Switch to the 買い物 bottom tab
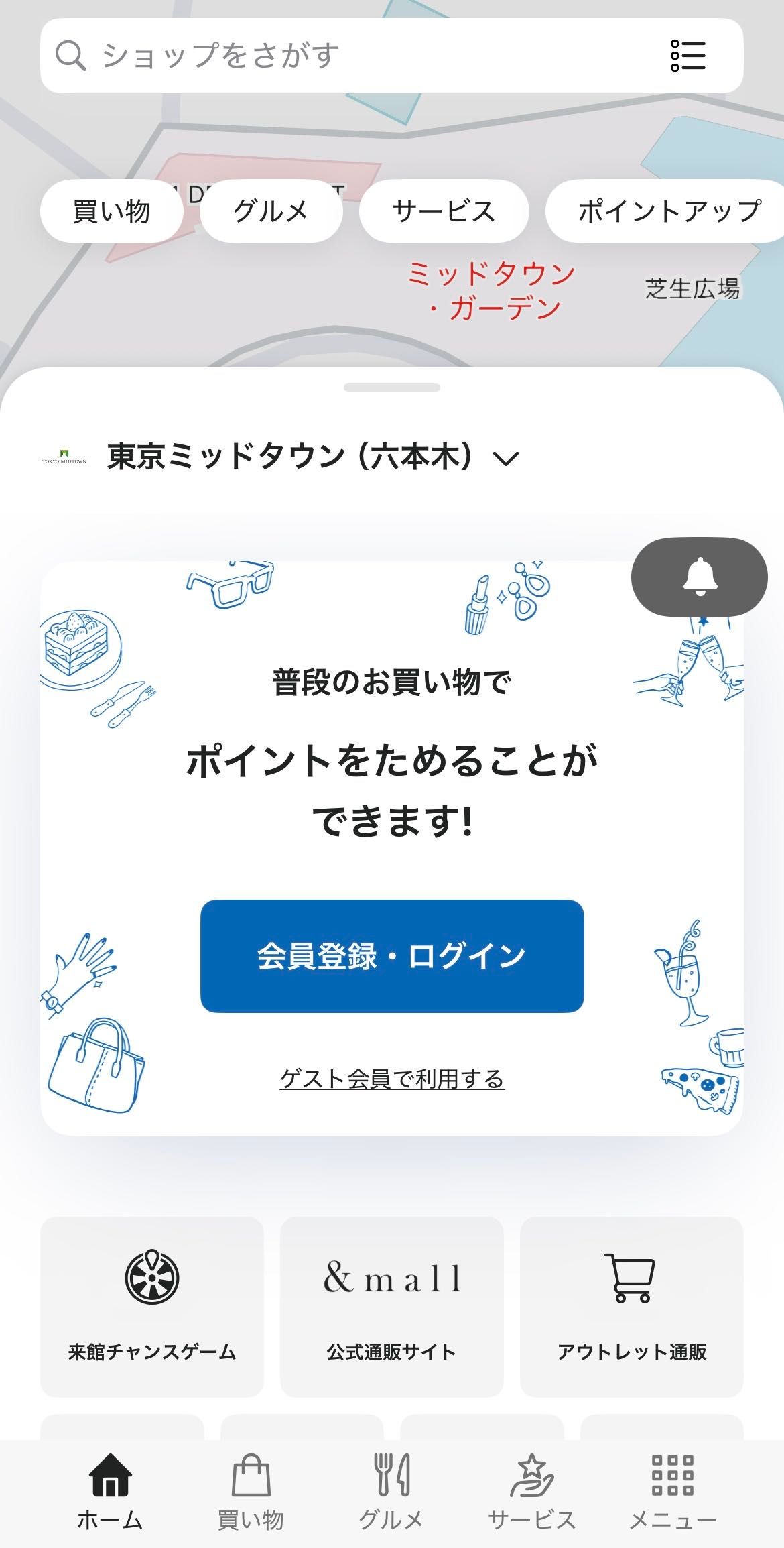Image resolution: width=784 pixels, height=1548 pixels. [251, 1492]
